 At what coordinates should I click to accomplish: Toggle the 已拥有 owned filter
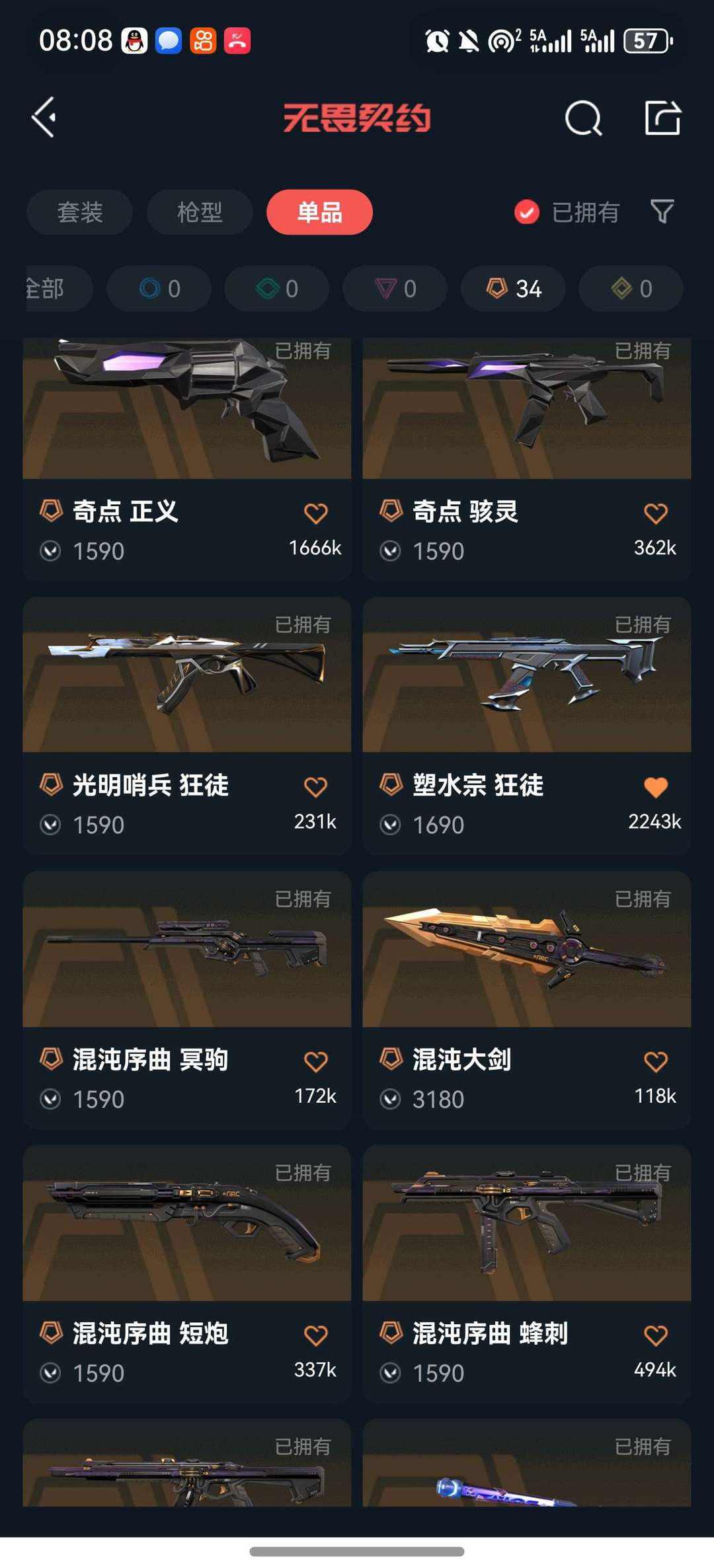[x=567, y=212]
